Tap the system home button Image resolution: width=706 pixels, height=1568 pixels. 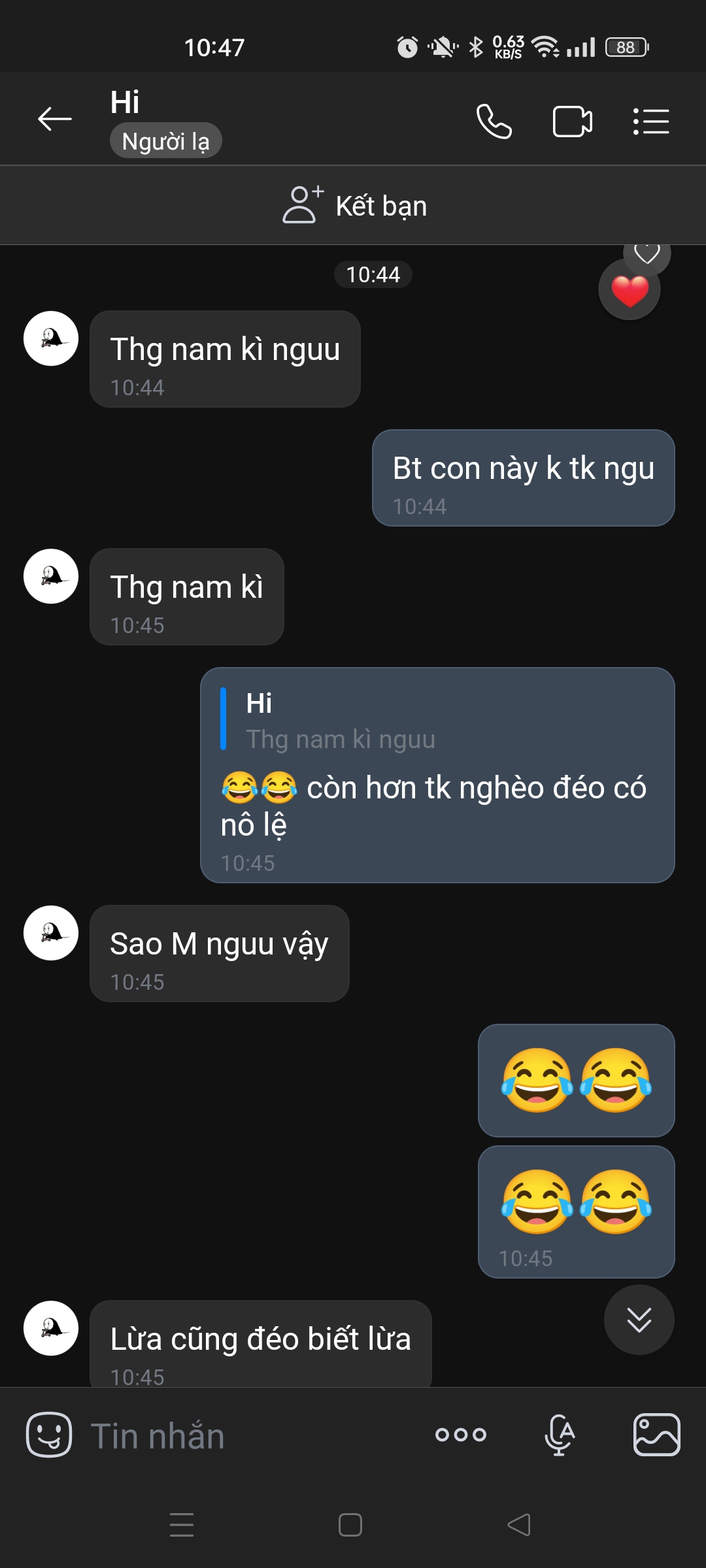point(350,1525)
